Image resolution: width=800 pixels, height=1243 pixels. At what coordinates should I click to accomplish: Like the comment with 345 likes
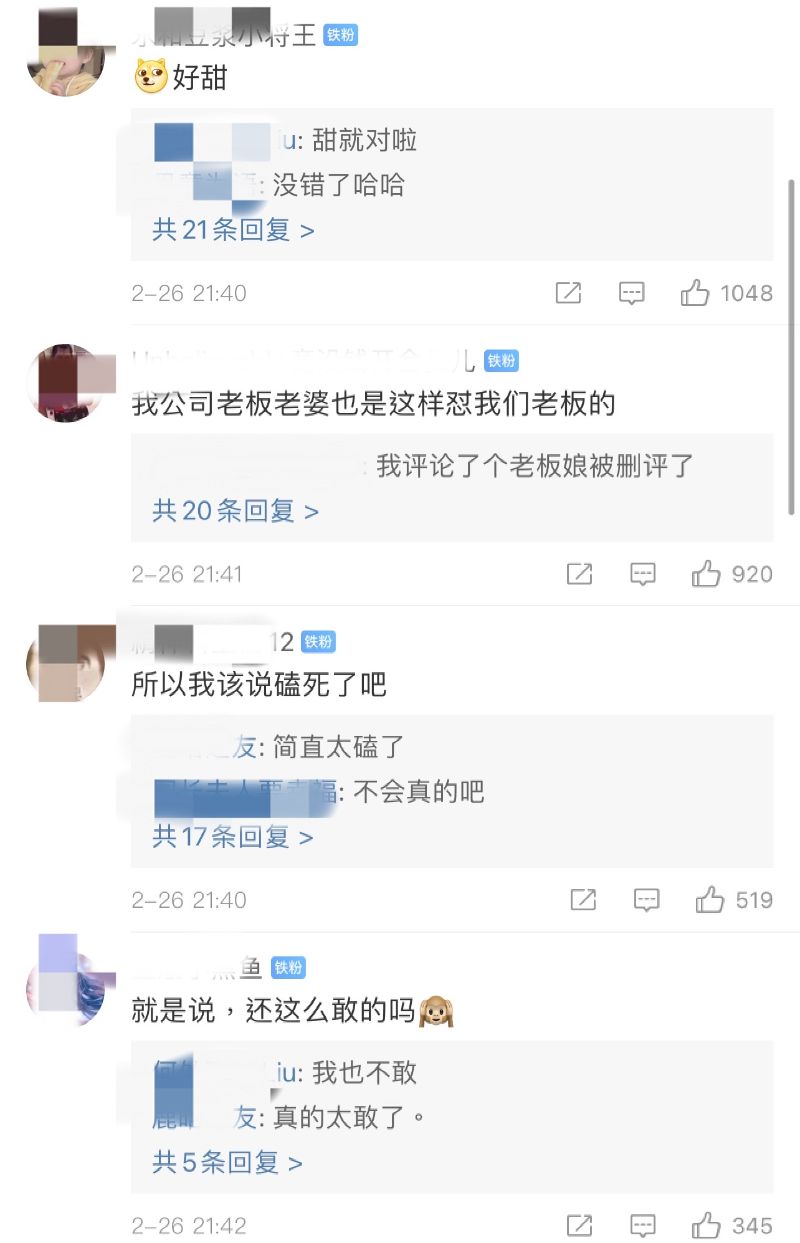tap(706, 1225)
